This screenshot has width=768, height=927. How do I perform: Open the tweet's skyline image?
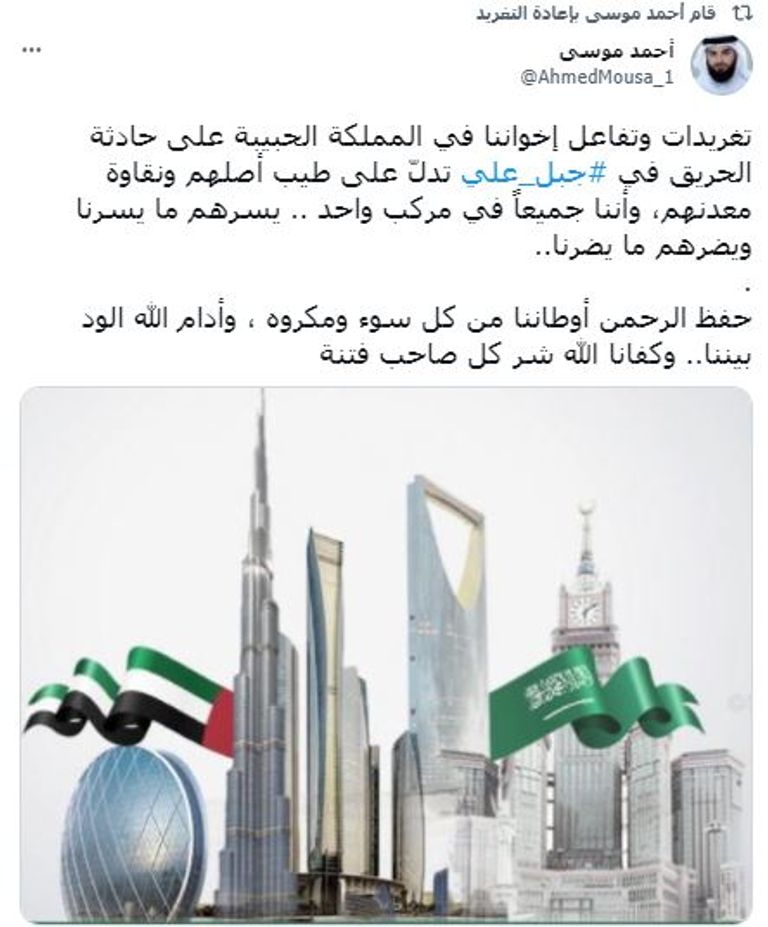click(386, 655)
